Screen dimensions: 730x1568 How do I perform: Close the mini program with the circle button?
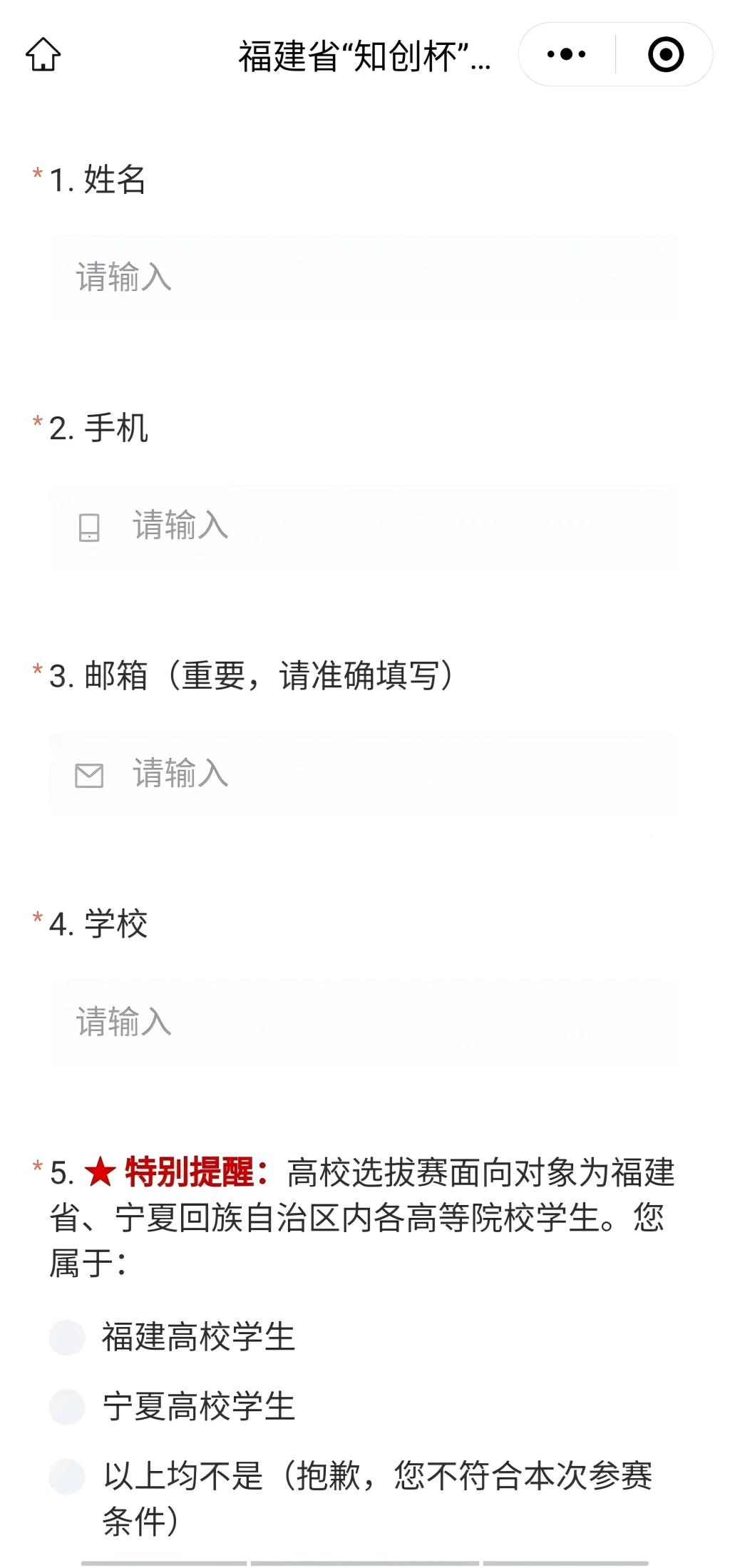pos(666,54)
